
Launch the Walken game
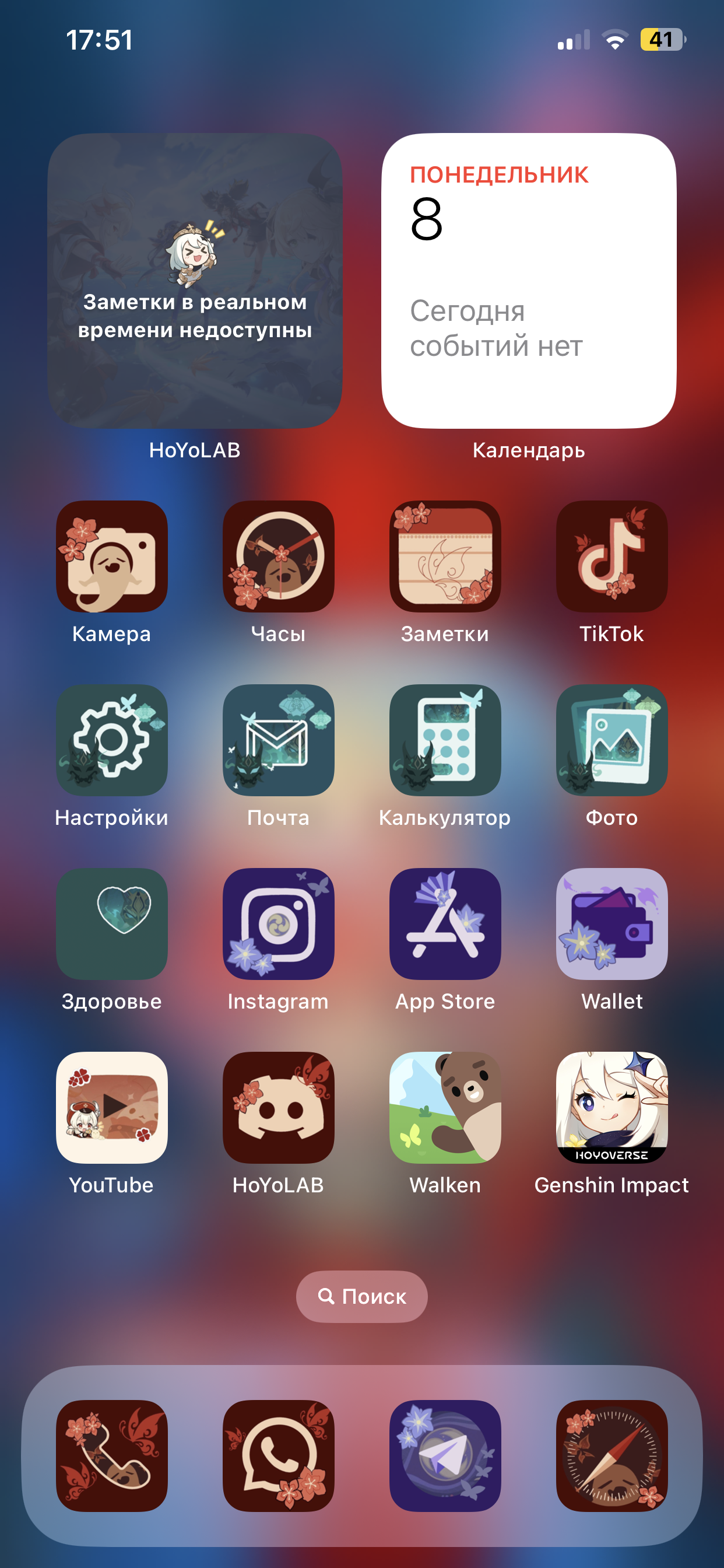(x=445, y=1108)
